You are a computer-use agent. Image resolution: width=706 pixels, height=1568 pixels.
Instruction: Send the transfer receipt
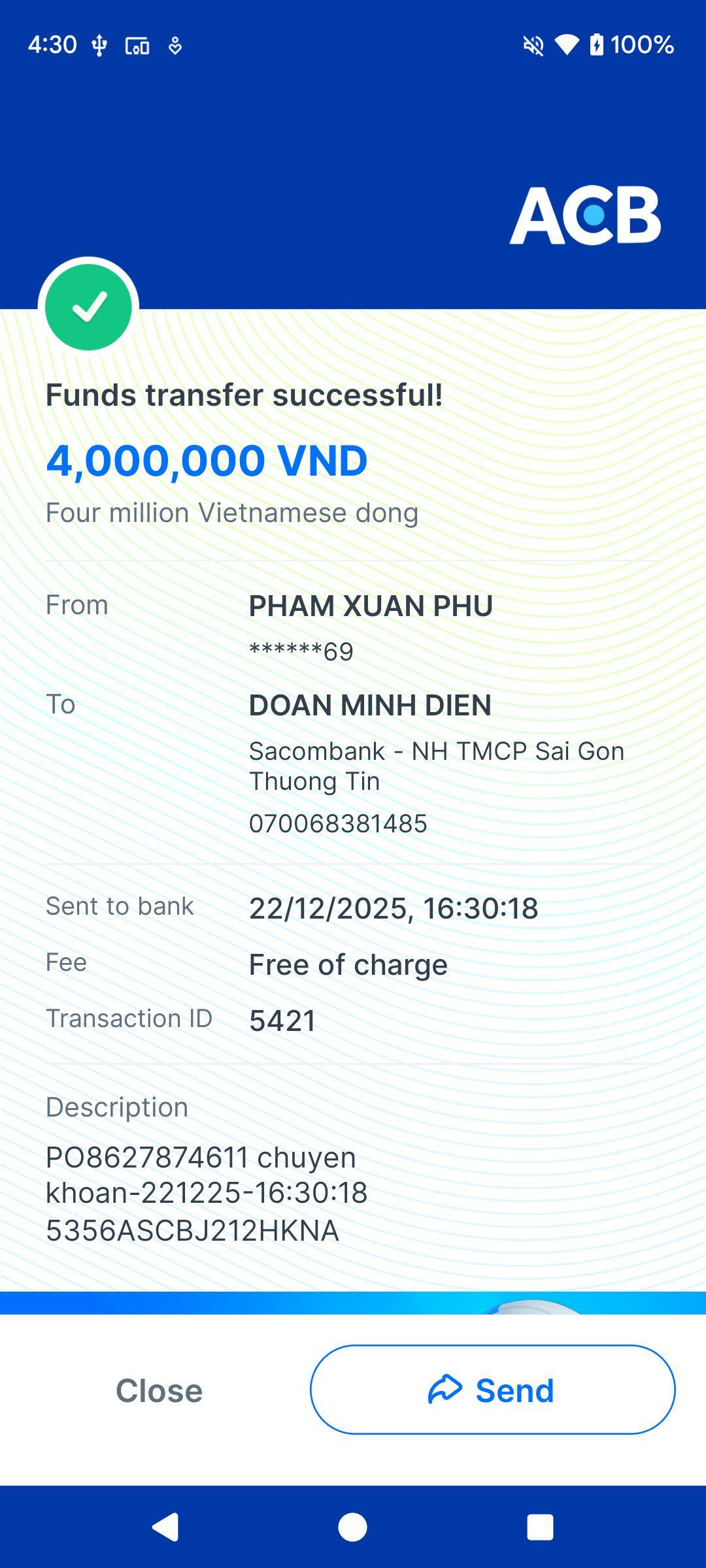[x=492, y=1390]
